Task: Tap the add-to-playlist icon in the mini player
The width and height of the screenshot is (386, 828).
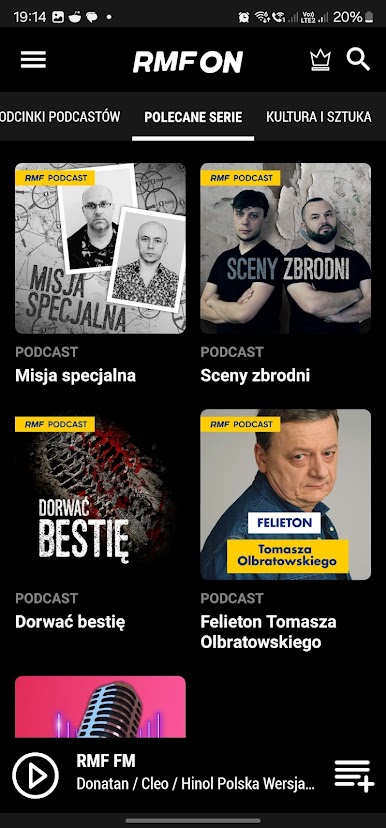Action: (354, 776)
